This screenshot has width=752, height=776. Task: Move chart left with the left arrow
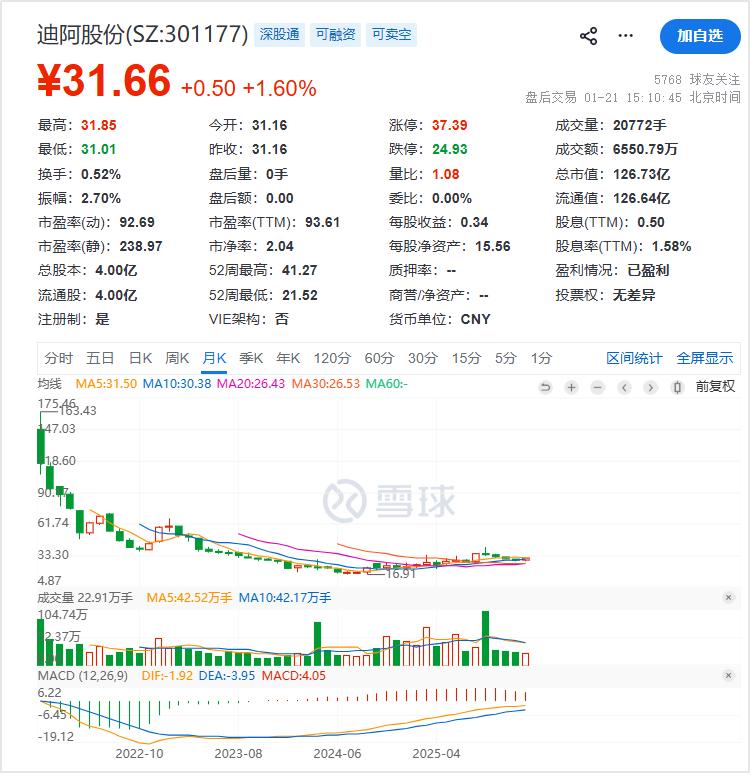[624, 387]
